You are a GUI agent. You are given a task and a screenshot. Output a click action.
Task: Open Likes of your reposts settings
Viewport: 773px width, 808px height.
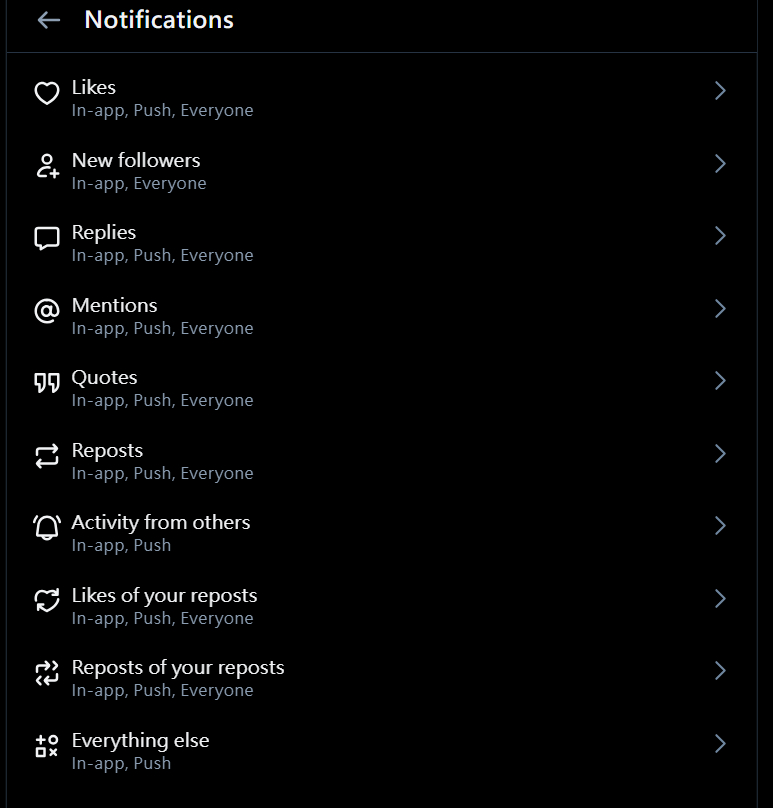point(380,606)
